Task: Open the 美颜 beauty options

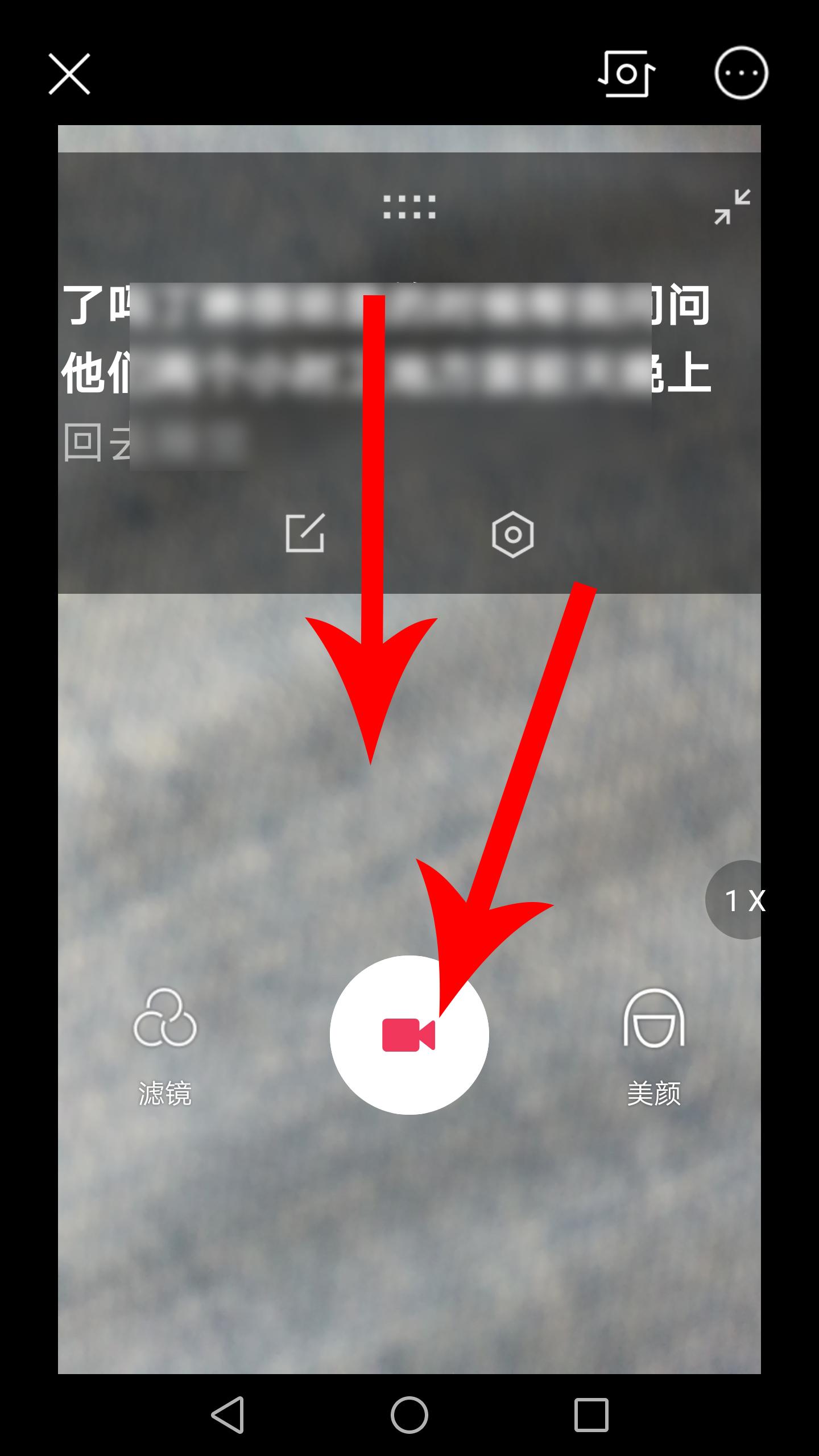Action: coord(654,1045)
